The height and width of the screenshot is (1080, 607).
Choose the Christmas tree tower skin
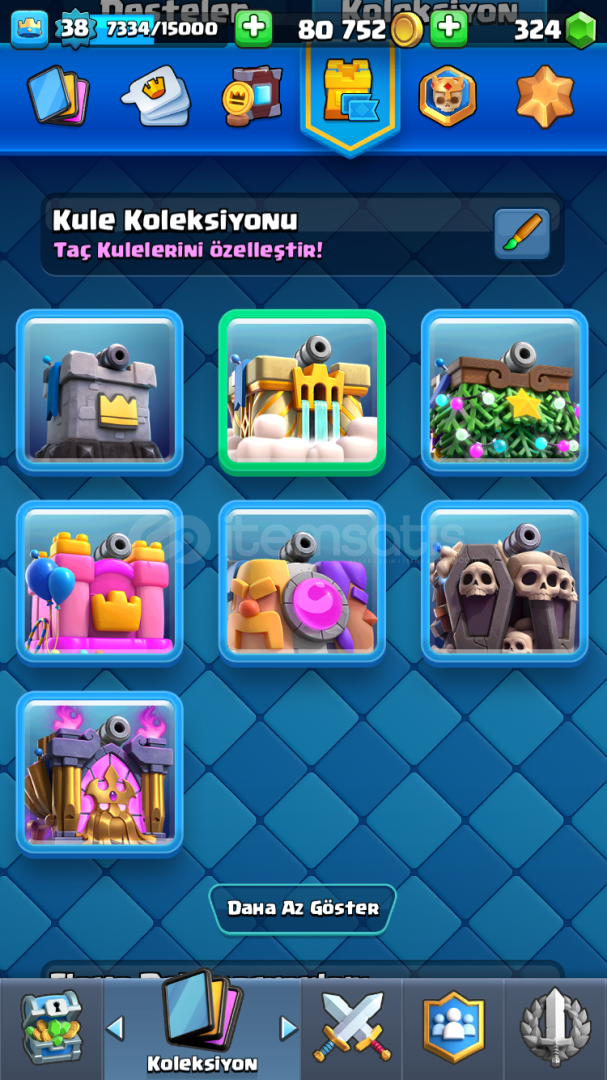504,392
